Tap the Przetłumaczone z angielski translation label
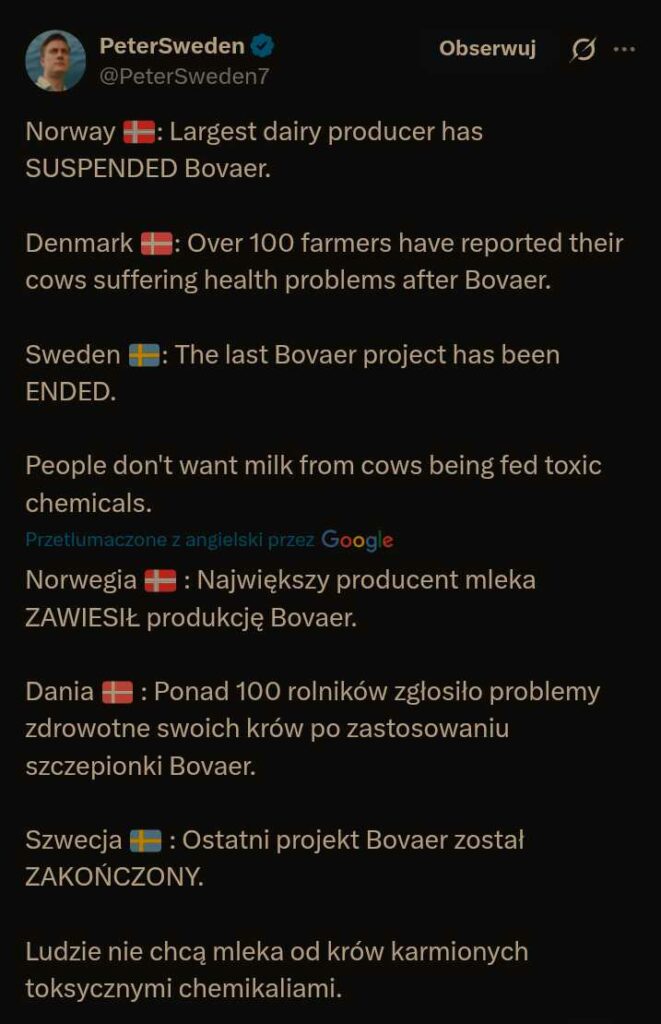This screenshot has height=1024, width=661. point(170,540)
